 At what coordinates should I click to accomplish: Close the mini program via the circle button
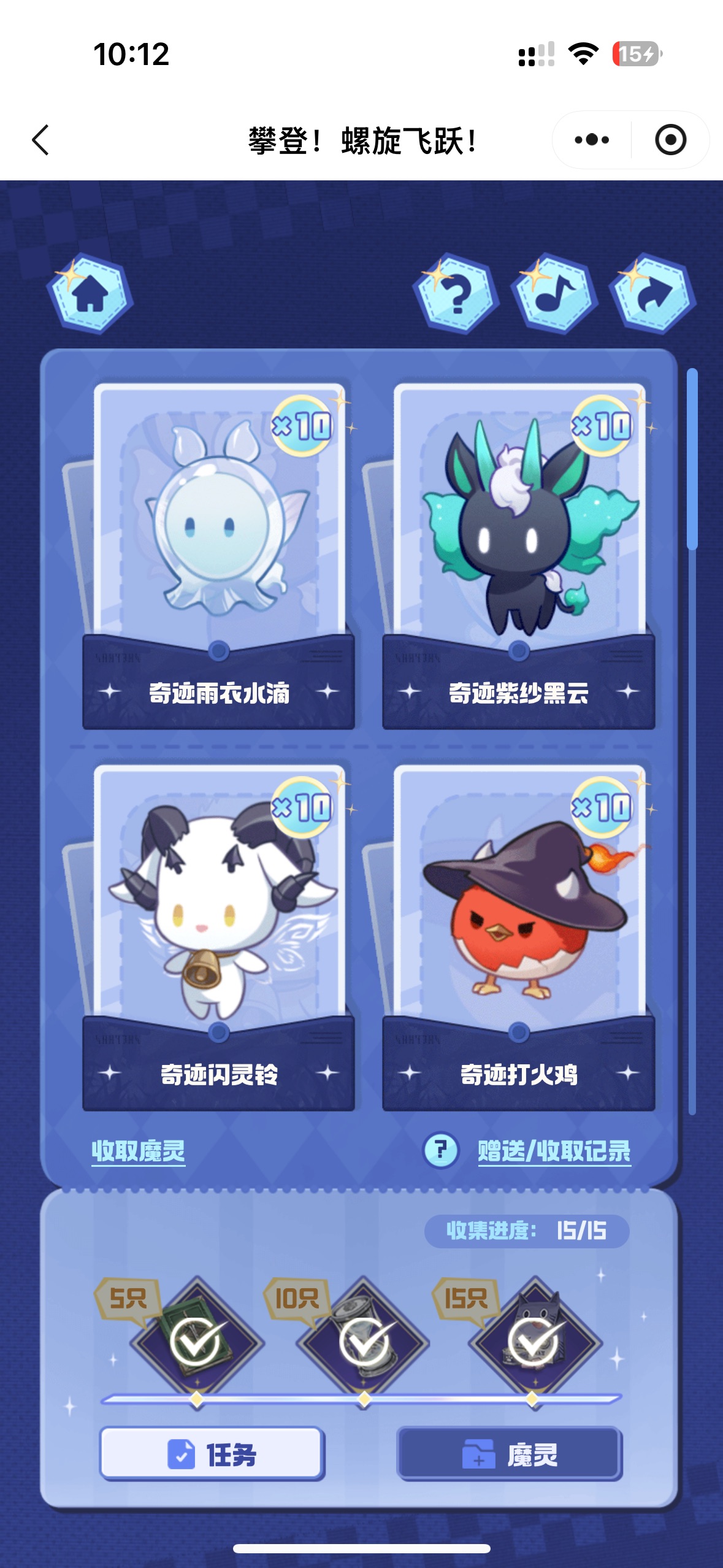pyautogui.click(x=670, y=140)
